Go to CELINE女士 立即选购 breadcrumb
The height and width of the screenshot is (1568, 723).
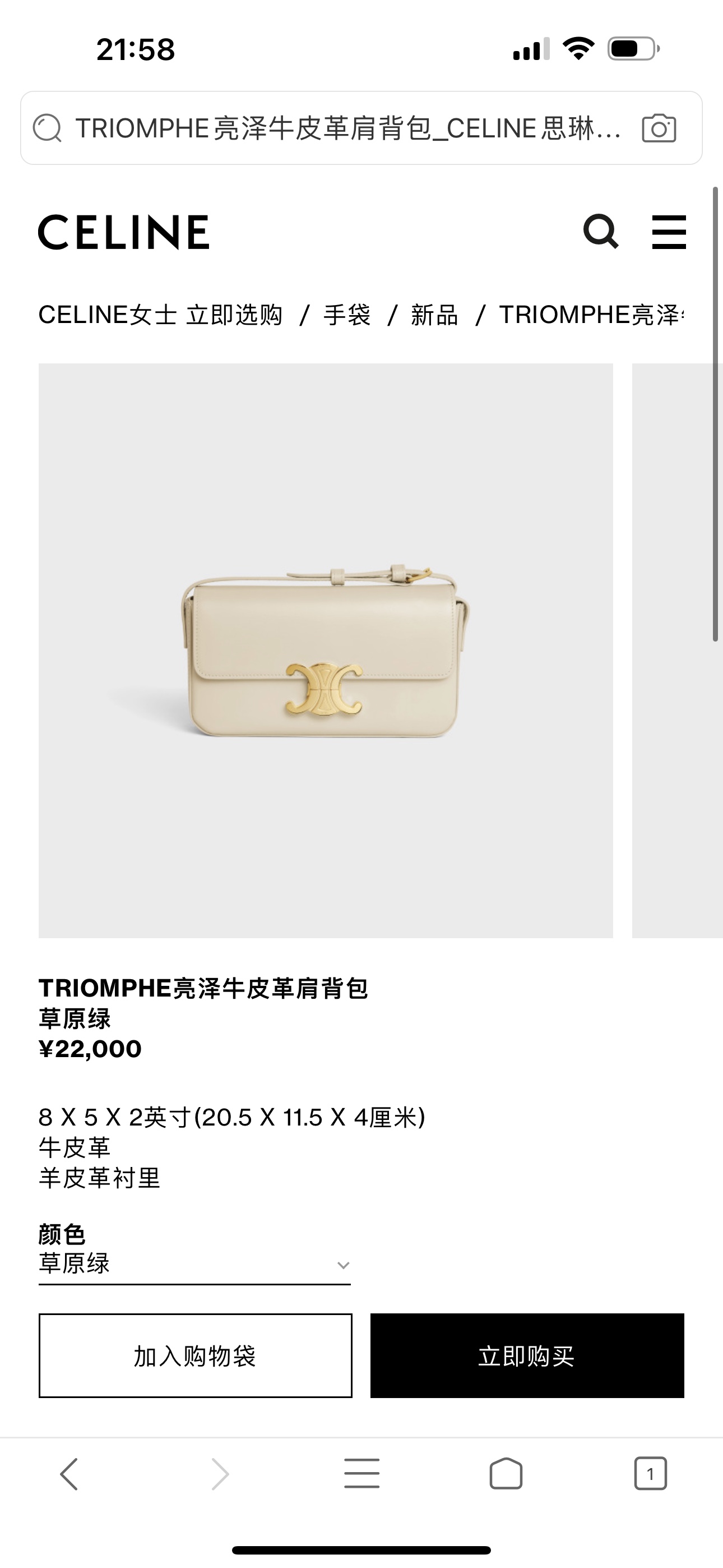click(160, 315)
